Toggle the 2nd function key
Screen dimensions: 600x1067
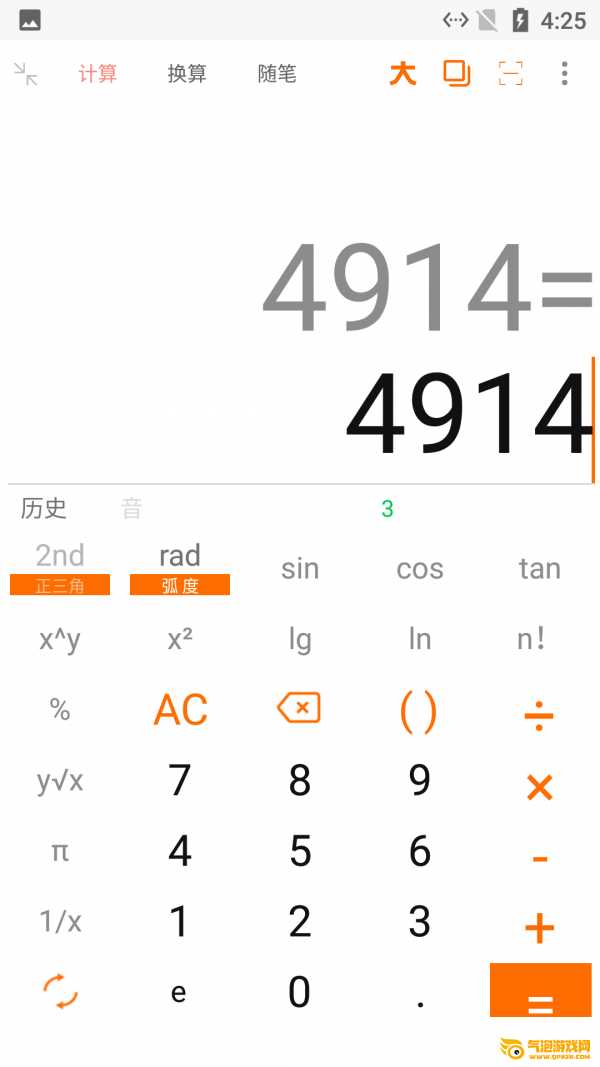pos(60,568)
